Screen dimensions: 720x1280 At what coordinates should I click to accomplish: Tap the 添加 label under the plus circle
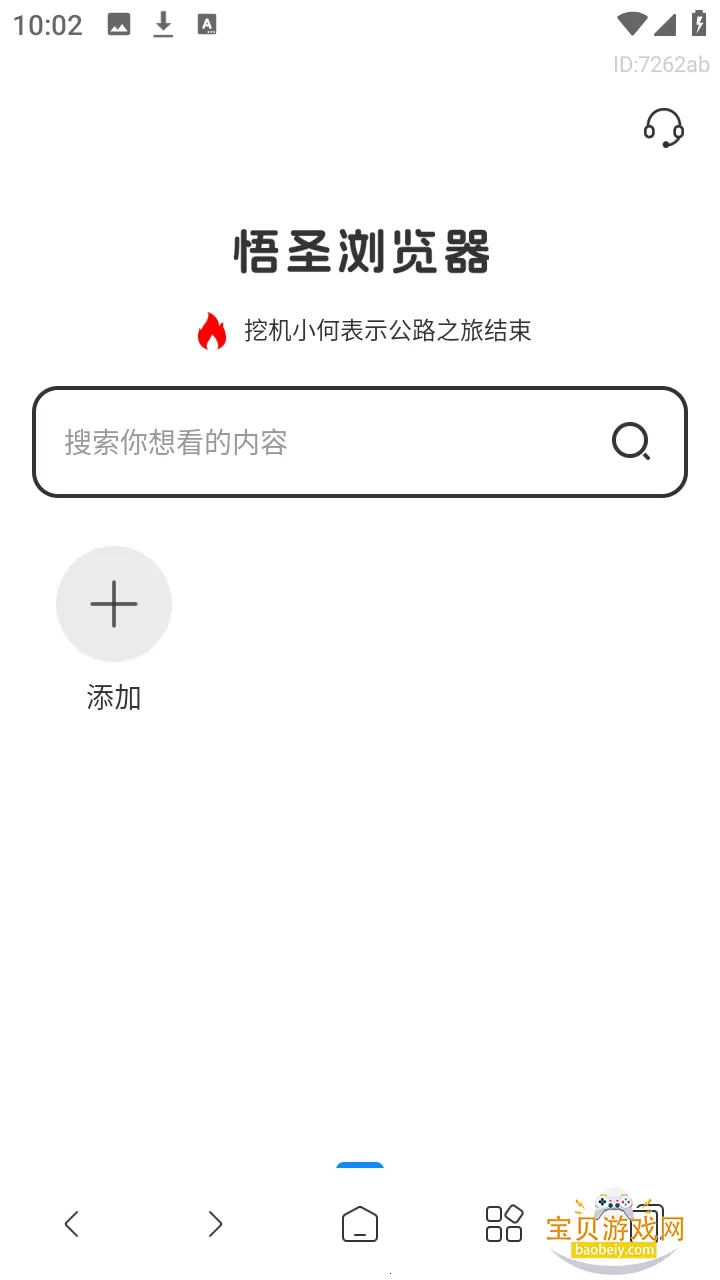coord(114,697)
